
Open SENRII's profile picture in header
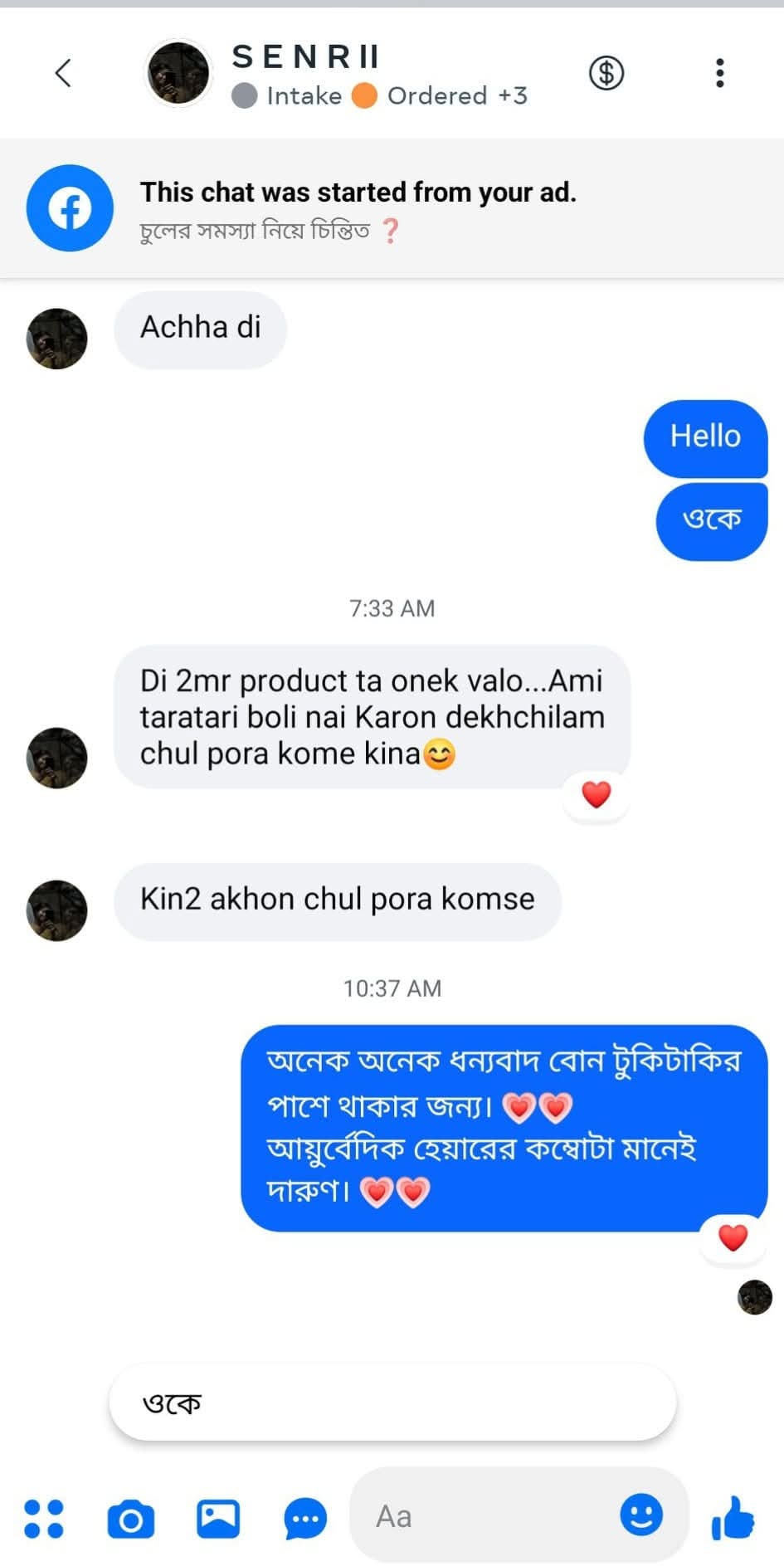(x=178, y=74)
